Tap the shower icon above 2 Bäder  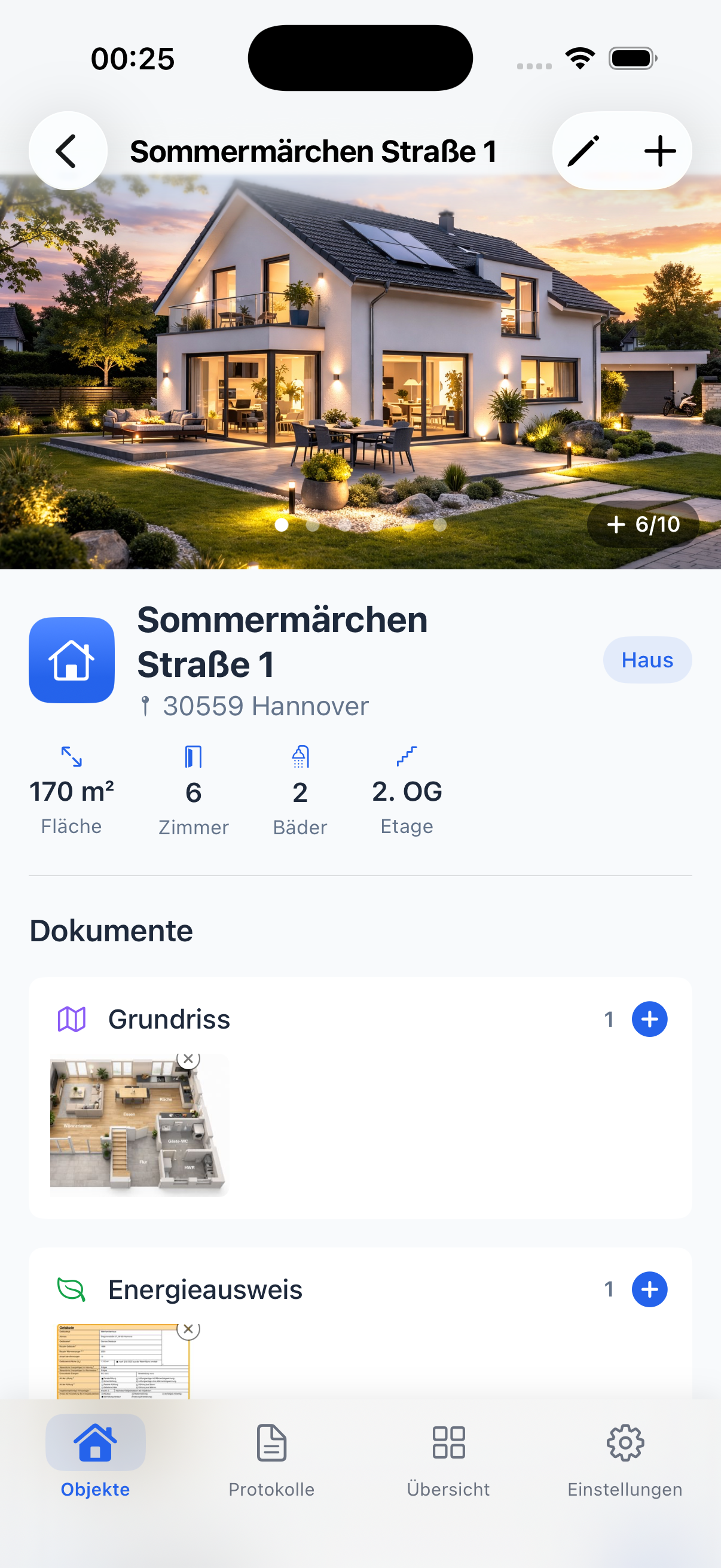[x=300, y=756]
